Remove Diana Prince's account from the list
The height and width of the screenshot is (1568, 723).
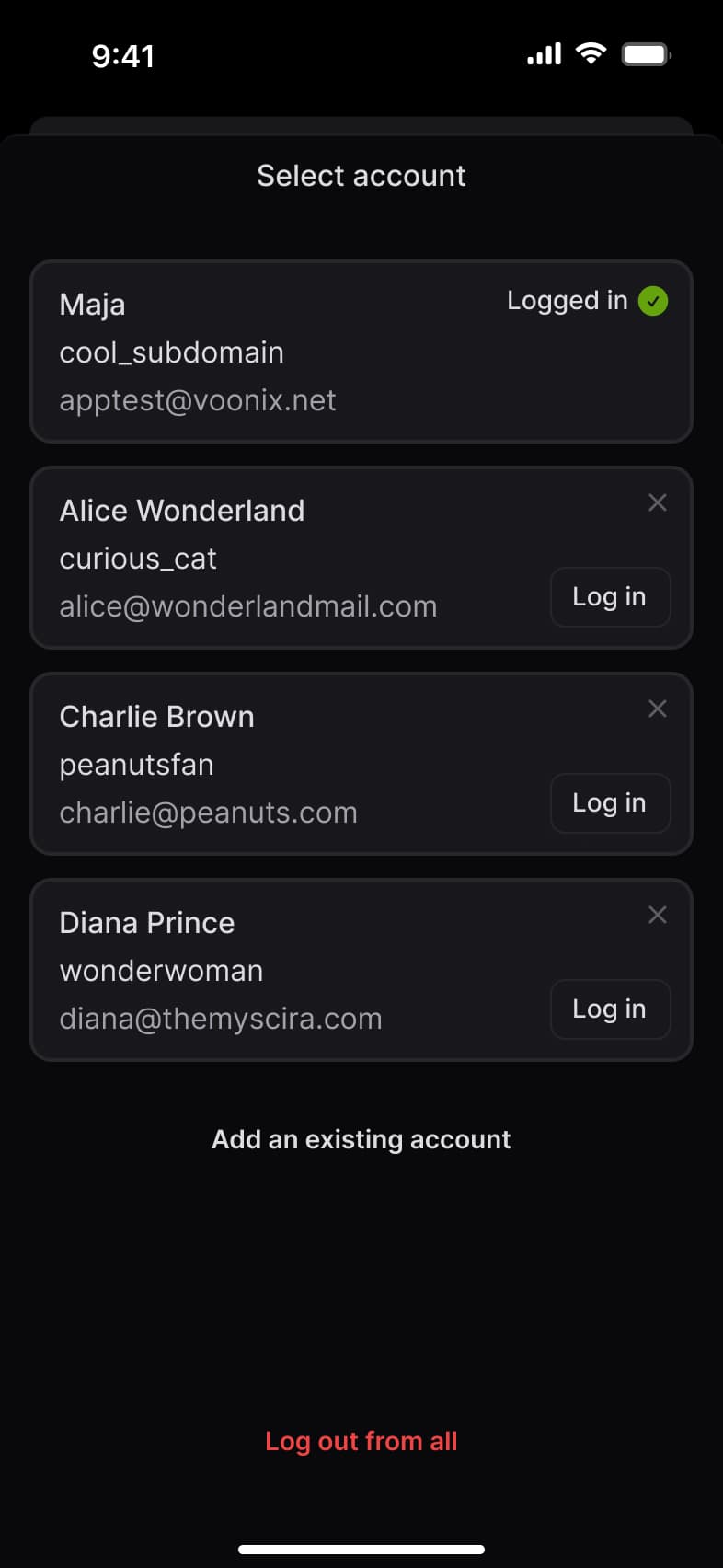(x=657, y=915)
